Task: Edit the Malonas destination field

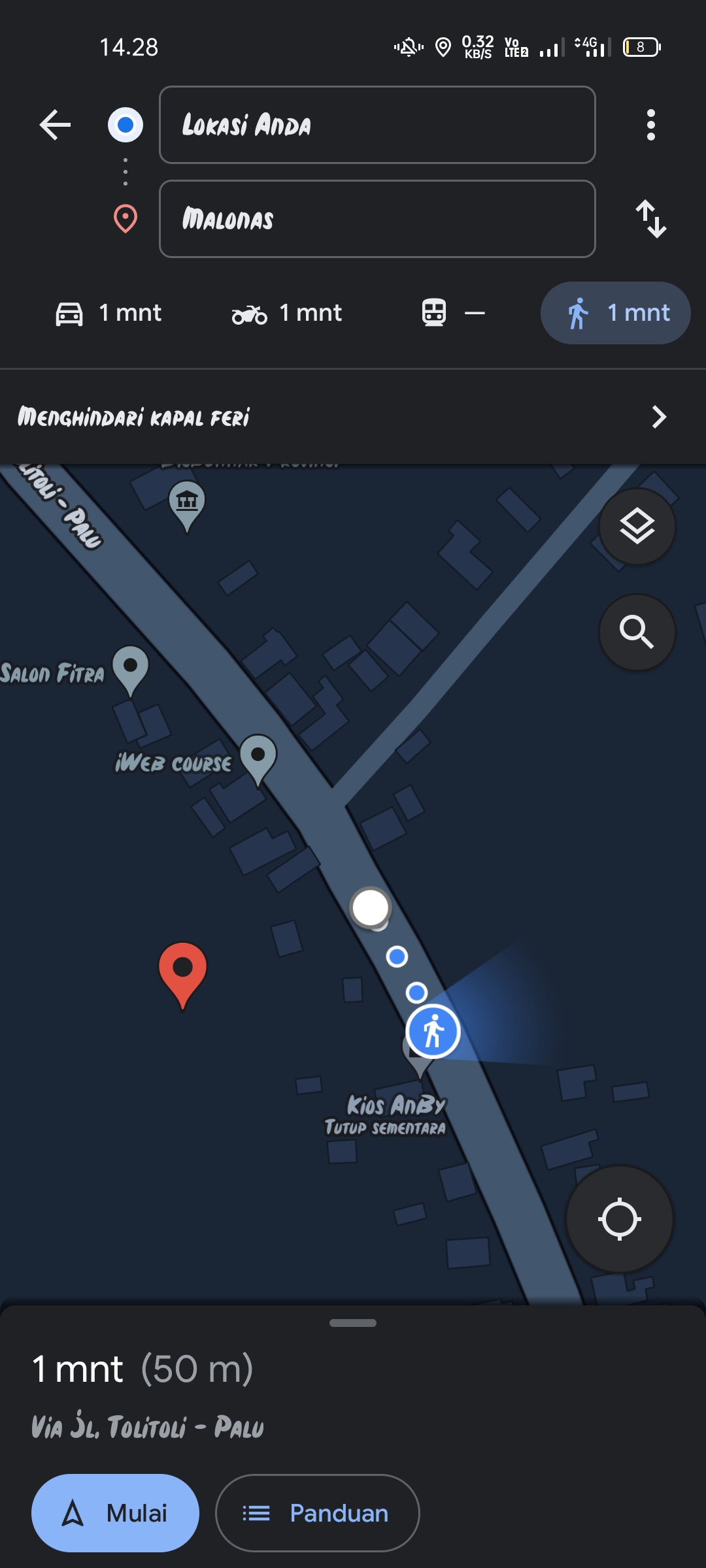Action: point(377,219)
